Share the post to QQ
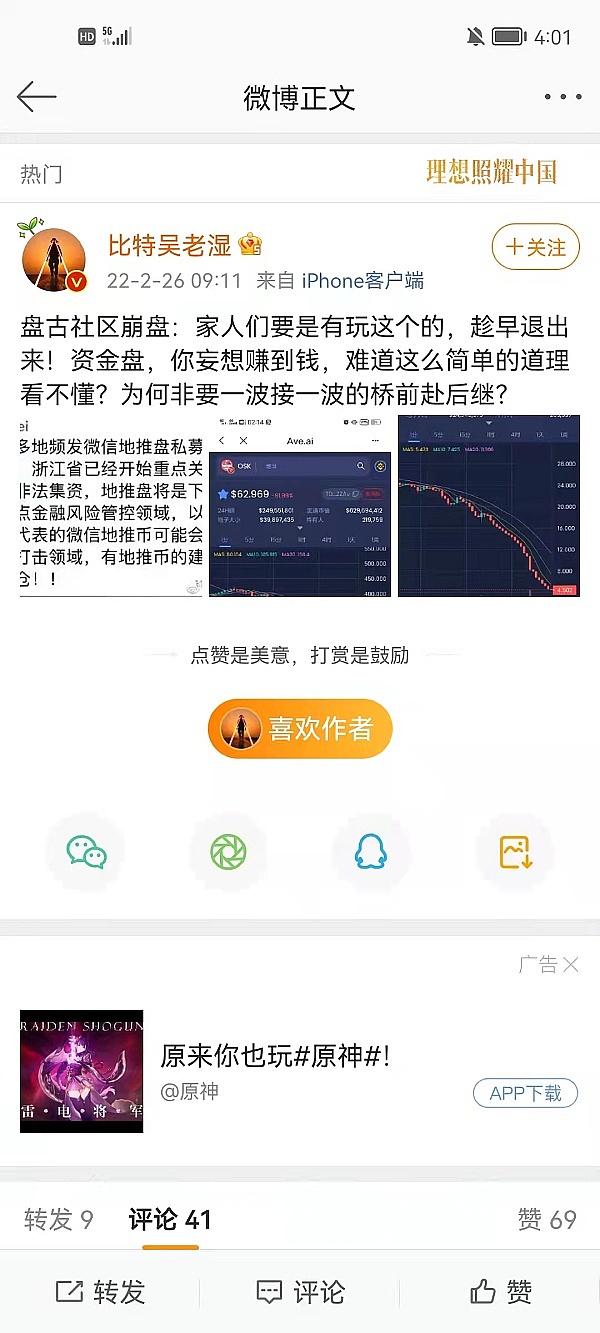Screen dimensions: 600x1333 tap(371, 852)
